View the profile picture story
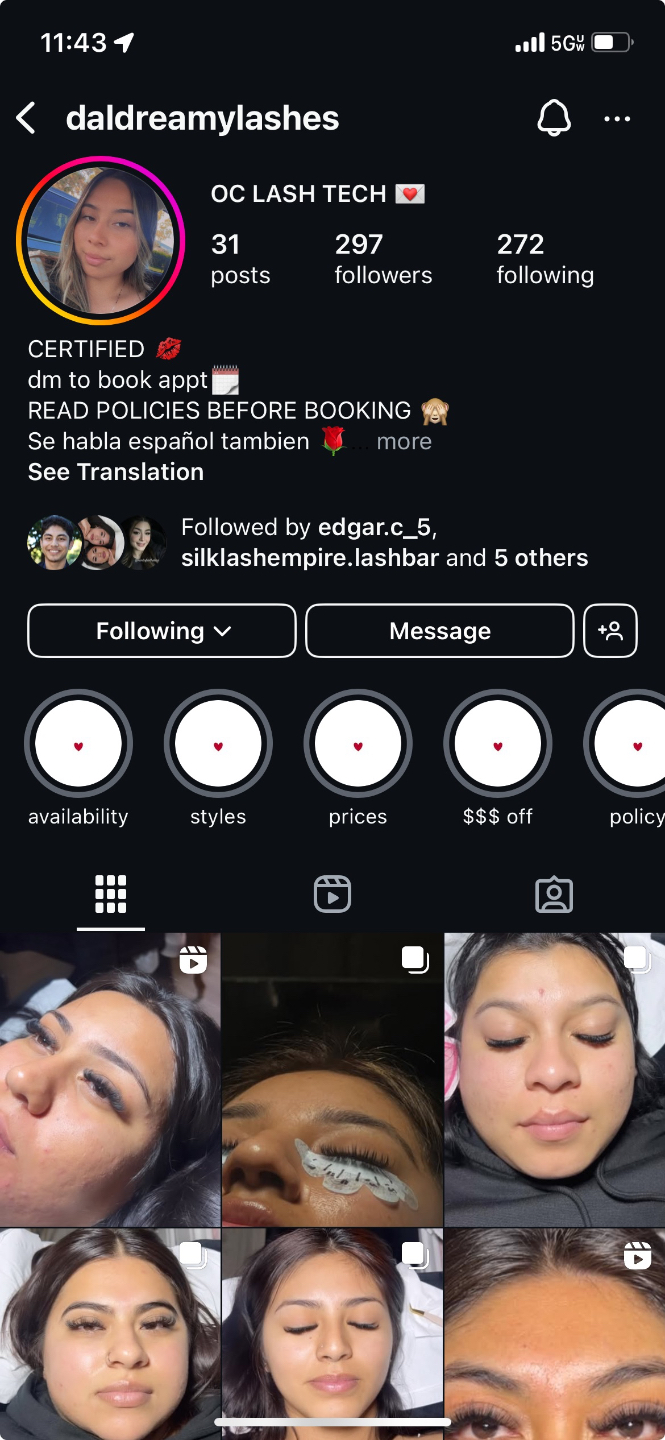 (x=100, y=242)
